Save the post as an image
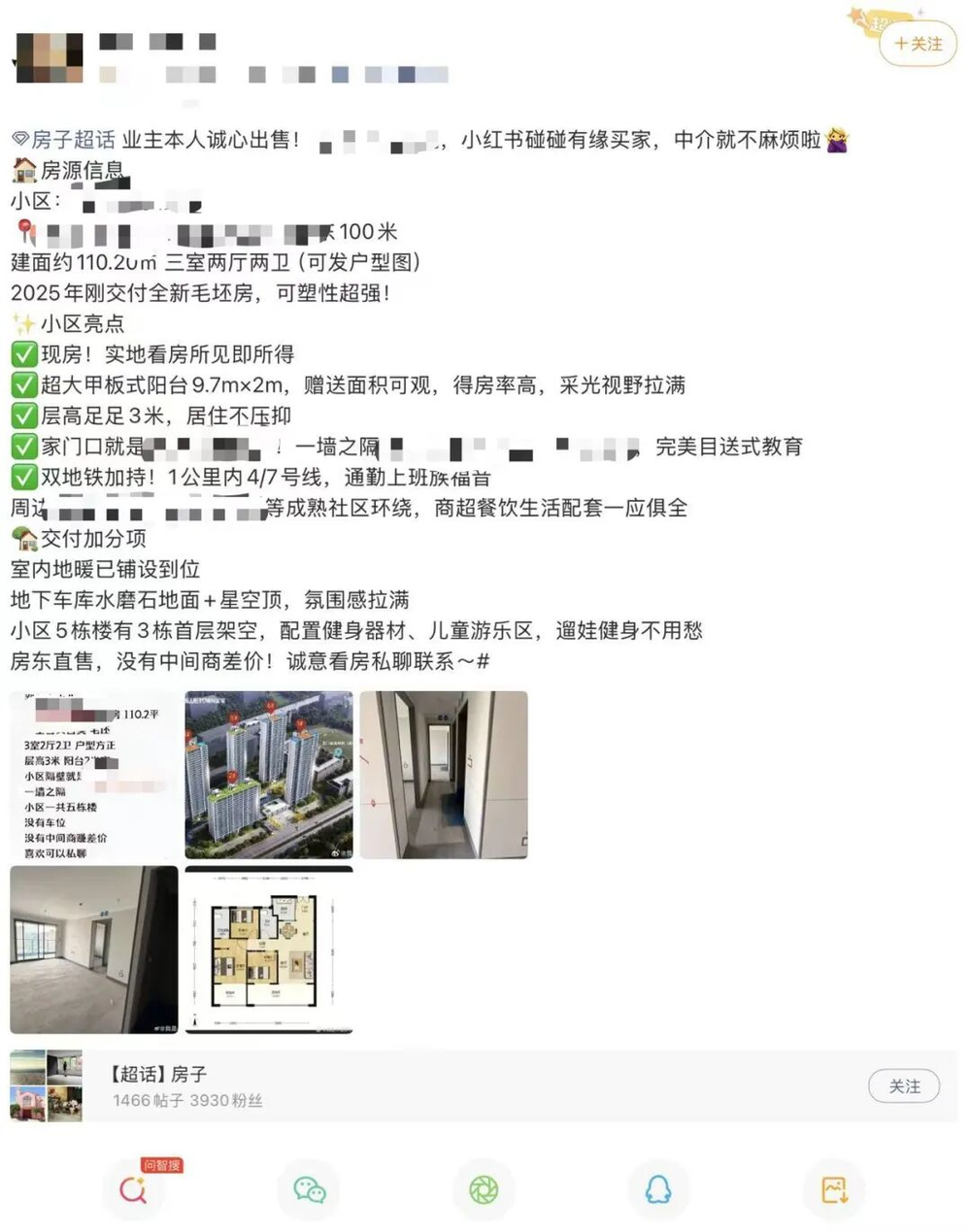Image resolution: width=971 pixels, height=1232 pixels. pyautogui.click(x=834, y=1189)
